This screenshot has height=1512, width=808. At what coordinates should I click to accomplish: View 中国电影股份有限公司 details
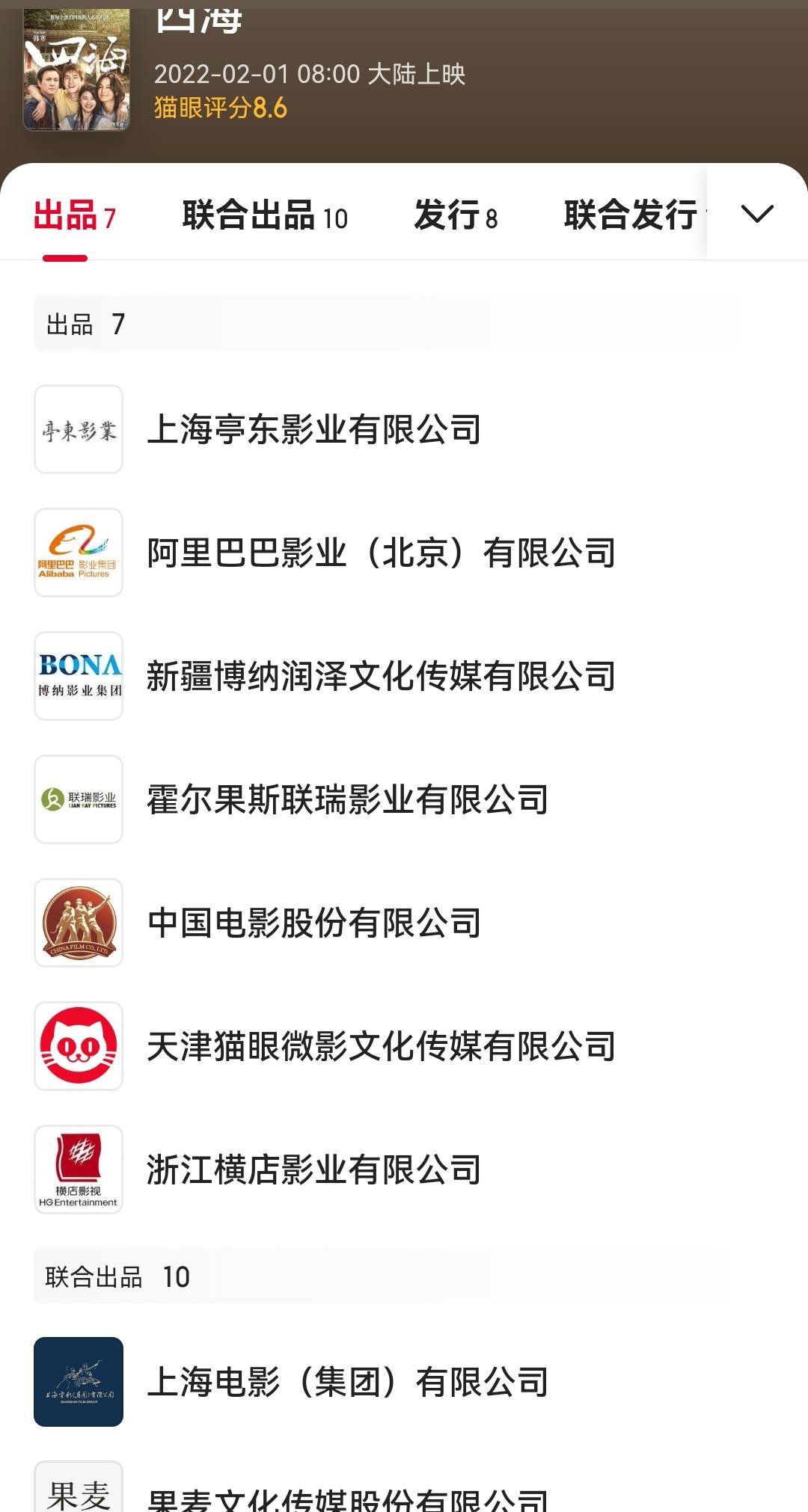click(x=404, y=923)
